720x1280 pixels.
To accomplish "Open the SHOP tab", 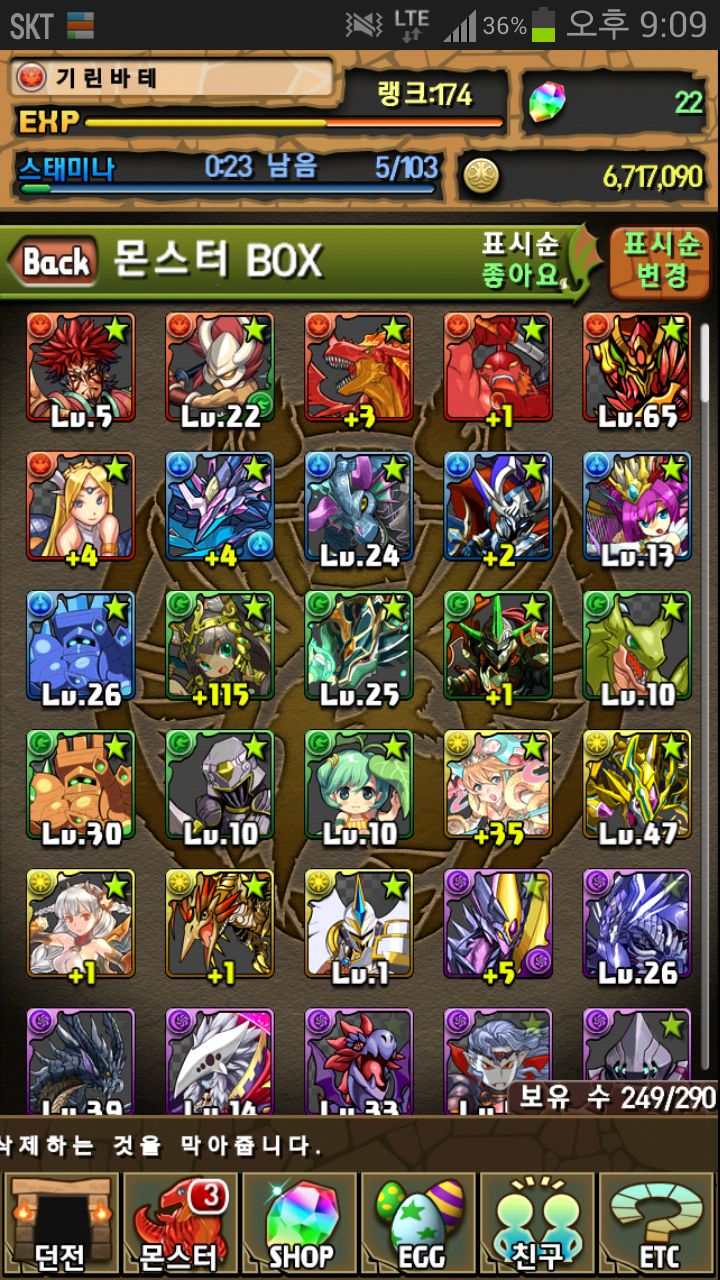I will (300, 1225).
